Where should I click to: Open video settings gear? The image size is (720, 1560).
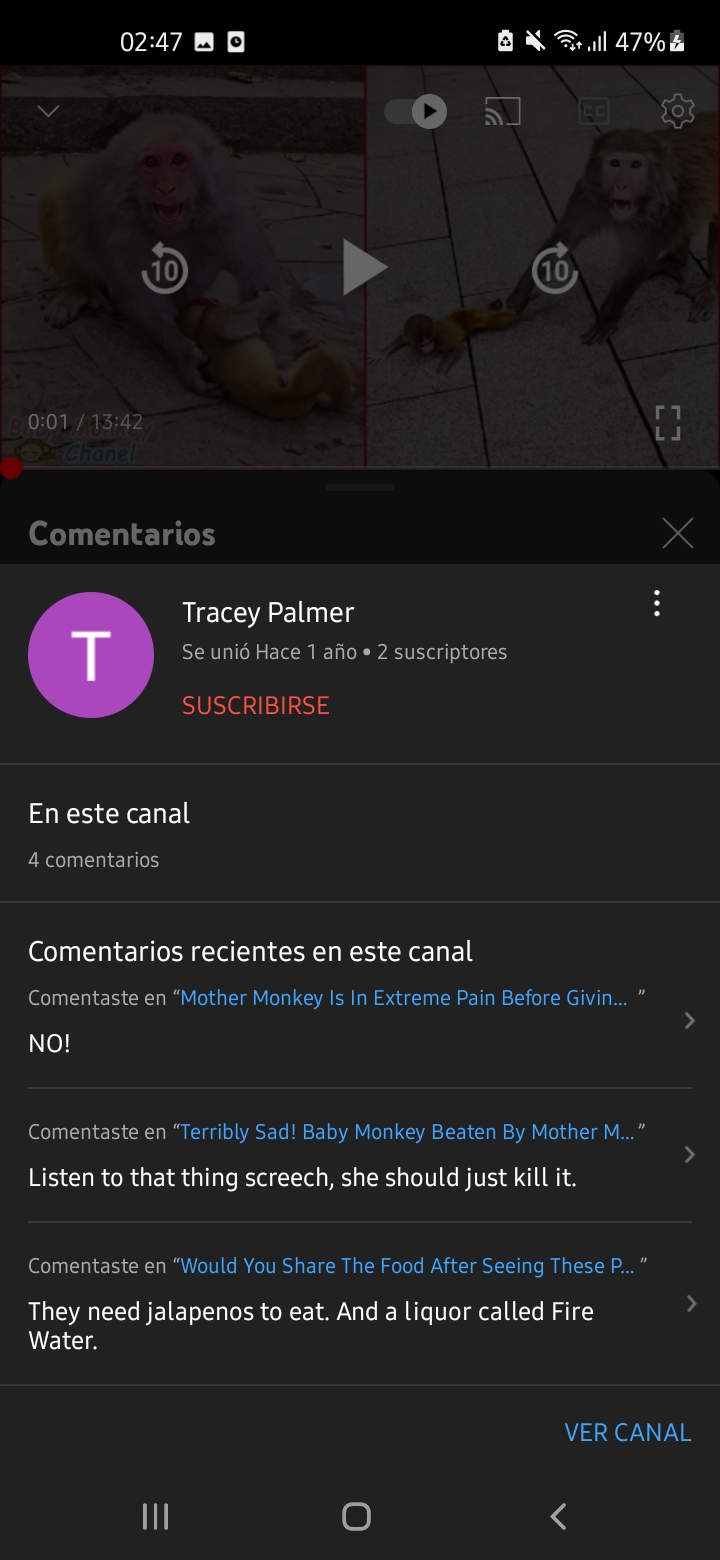tap(678, 111)
